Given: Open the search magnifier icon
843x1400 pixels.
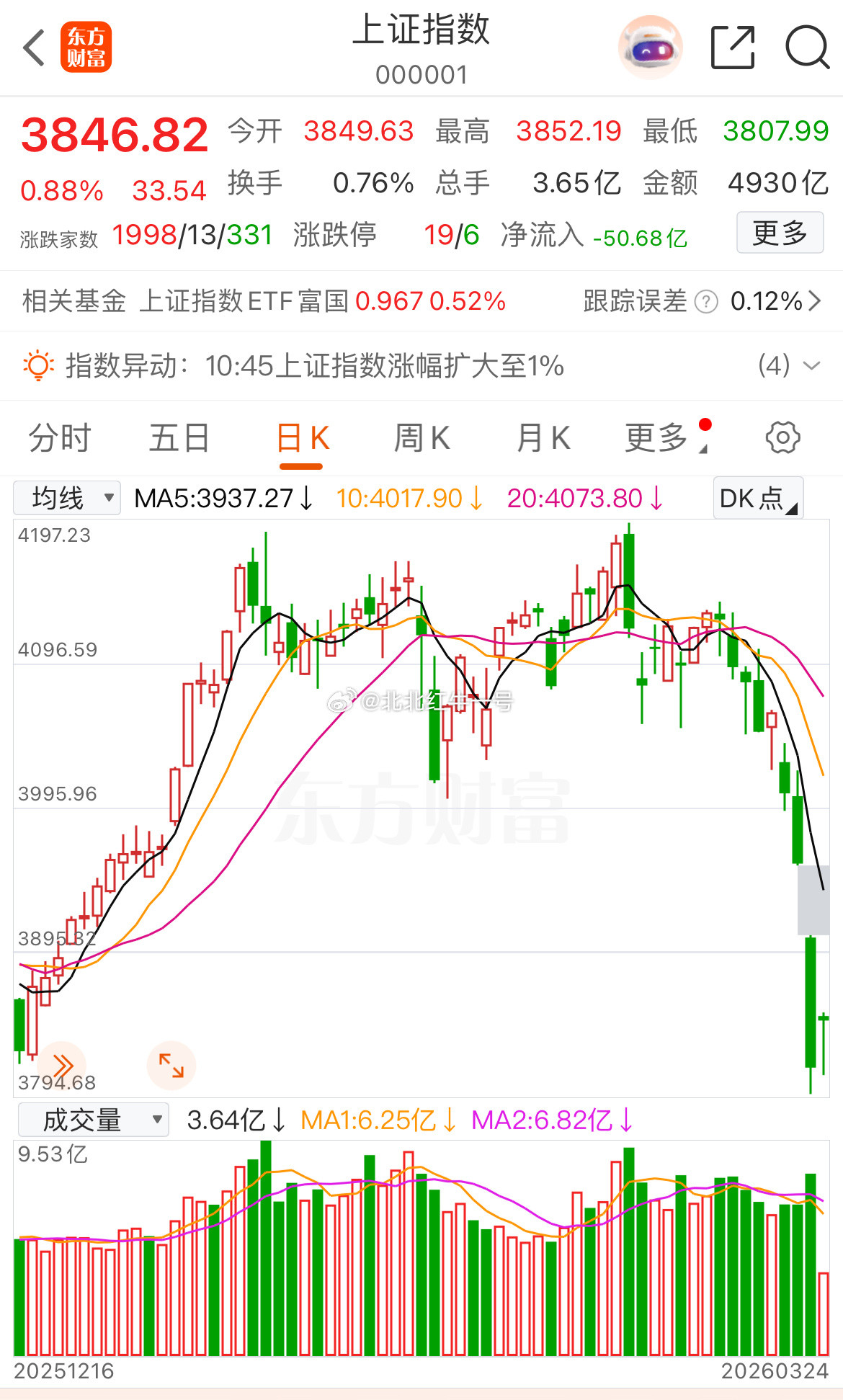Looking at the screenshot, I should point(805,45).
